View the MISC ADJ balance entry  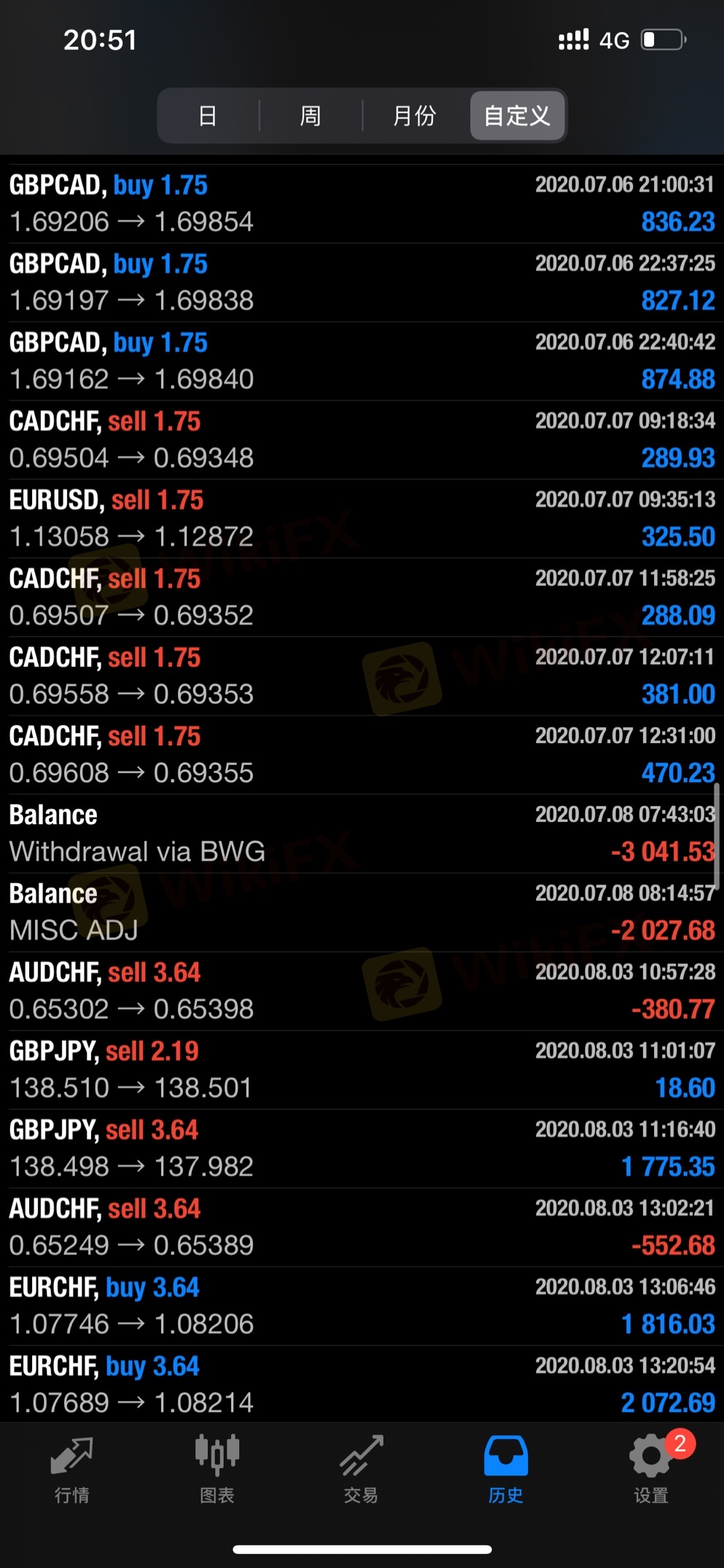point(362,912)
